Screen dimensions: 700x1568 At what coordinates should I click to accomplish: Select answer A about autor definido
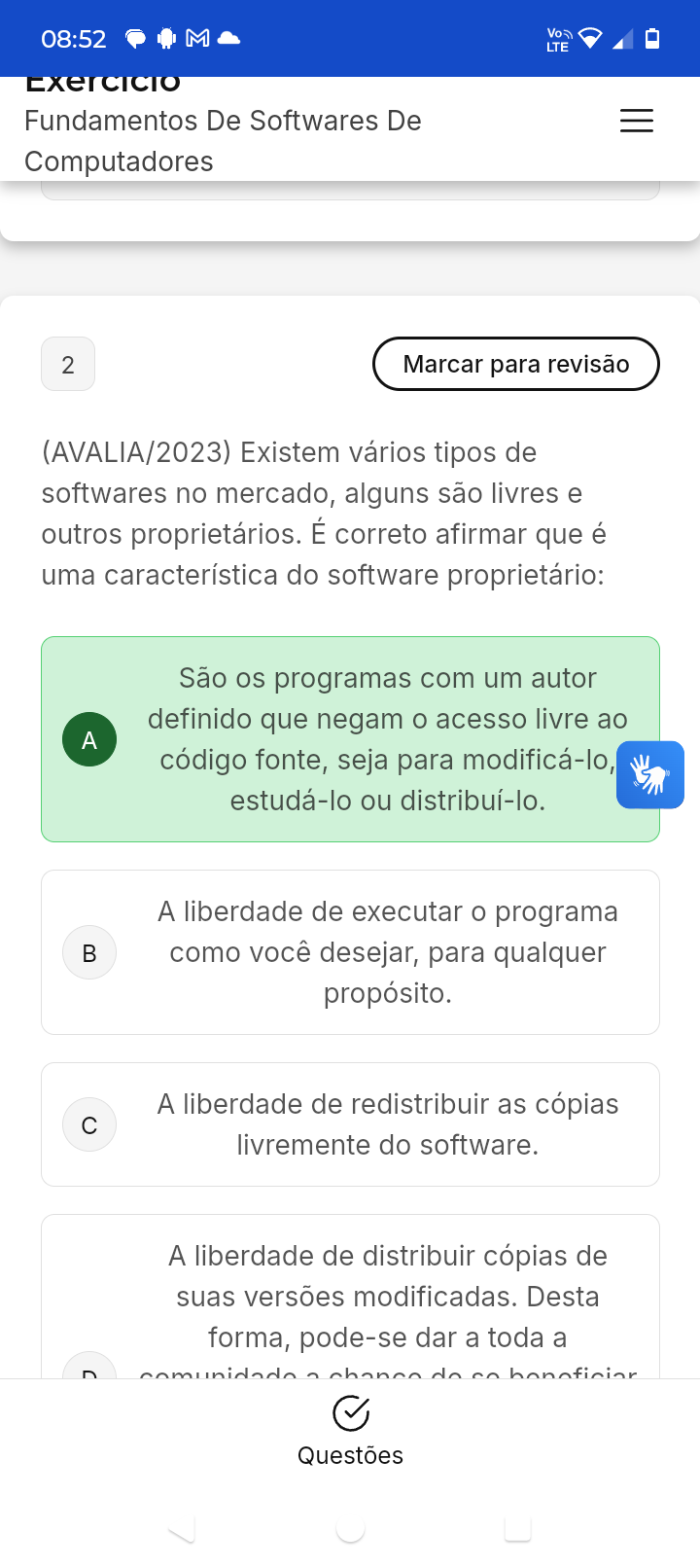click(x=350, y=739)
